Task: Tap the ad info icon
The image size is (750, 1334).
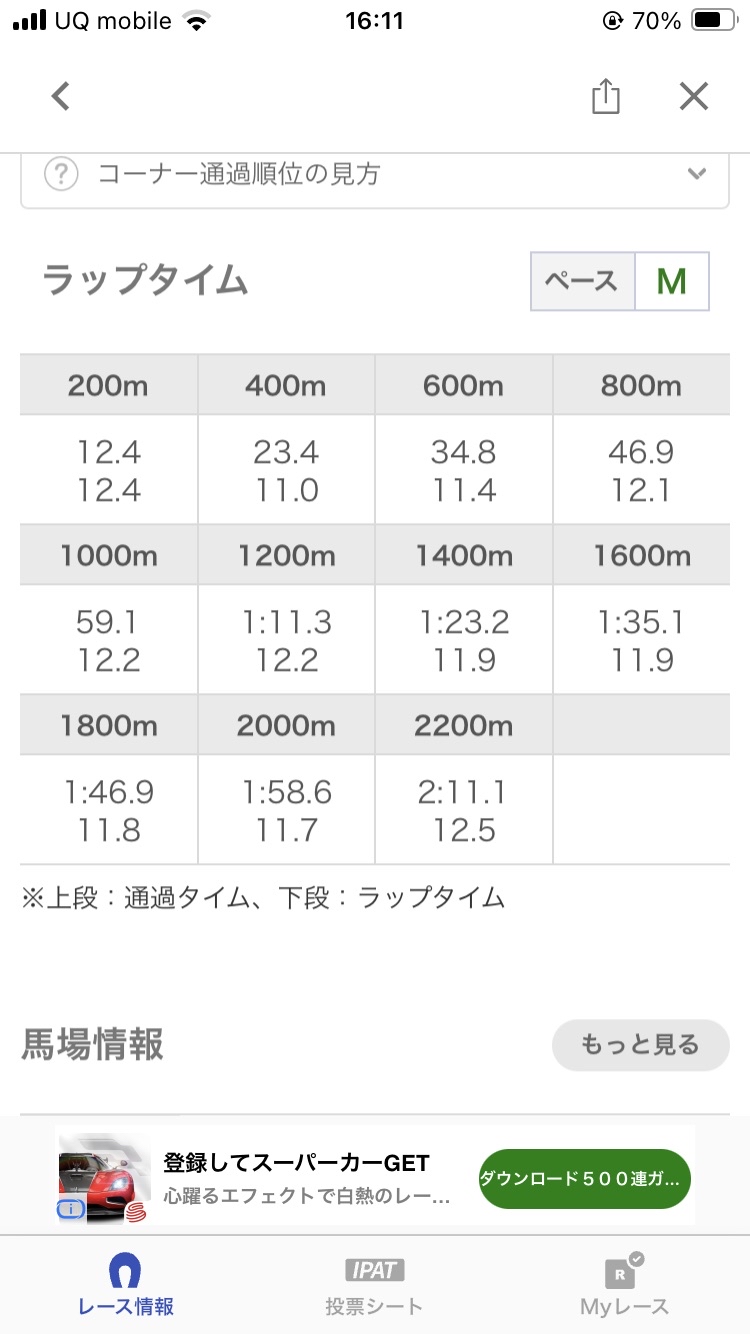Action: pyautogui.click(x=70, y=1209)
